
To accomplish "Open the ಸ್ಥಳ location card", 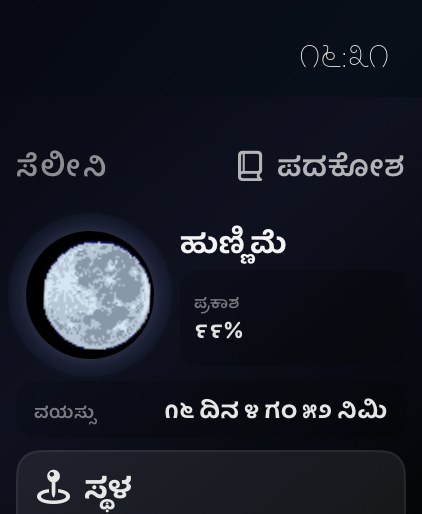I will pos(211,482).
